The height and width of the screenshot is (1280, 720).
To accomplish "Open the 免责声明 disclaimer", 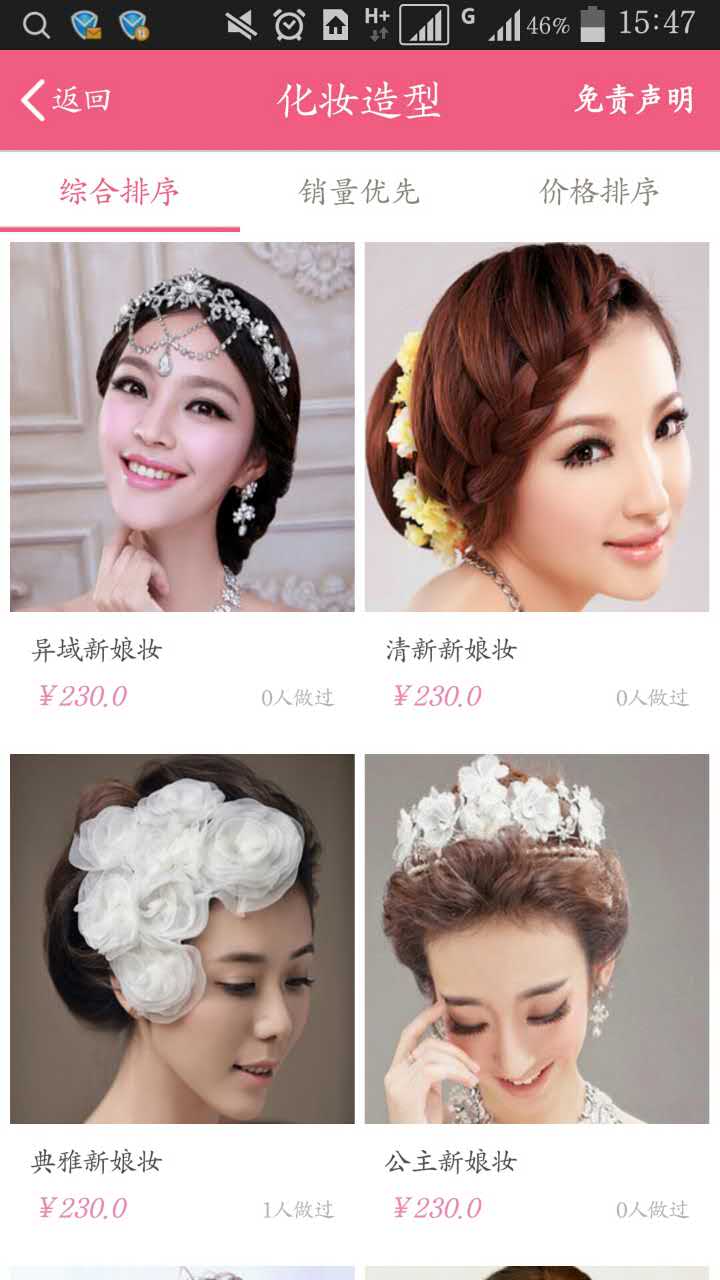I will pyautogui.click(x=634, y=100).
